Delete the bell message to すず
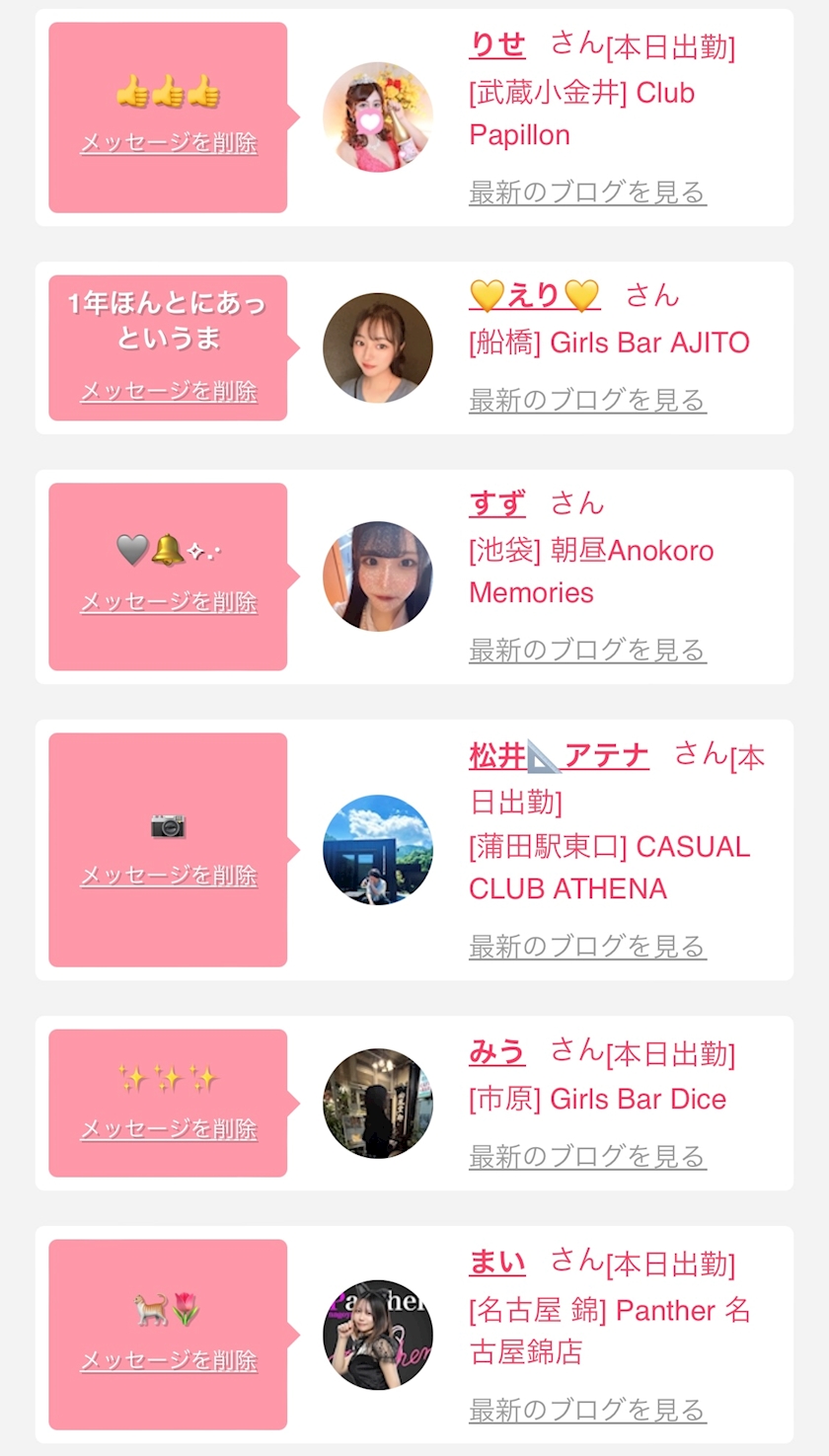Image resolution: width=829 pixels, height=1456 pixels. pyautogui.click(x=168, y=602)
